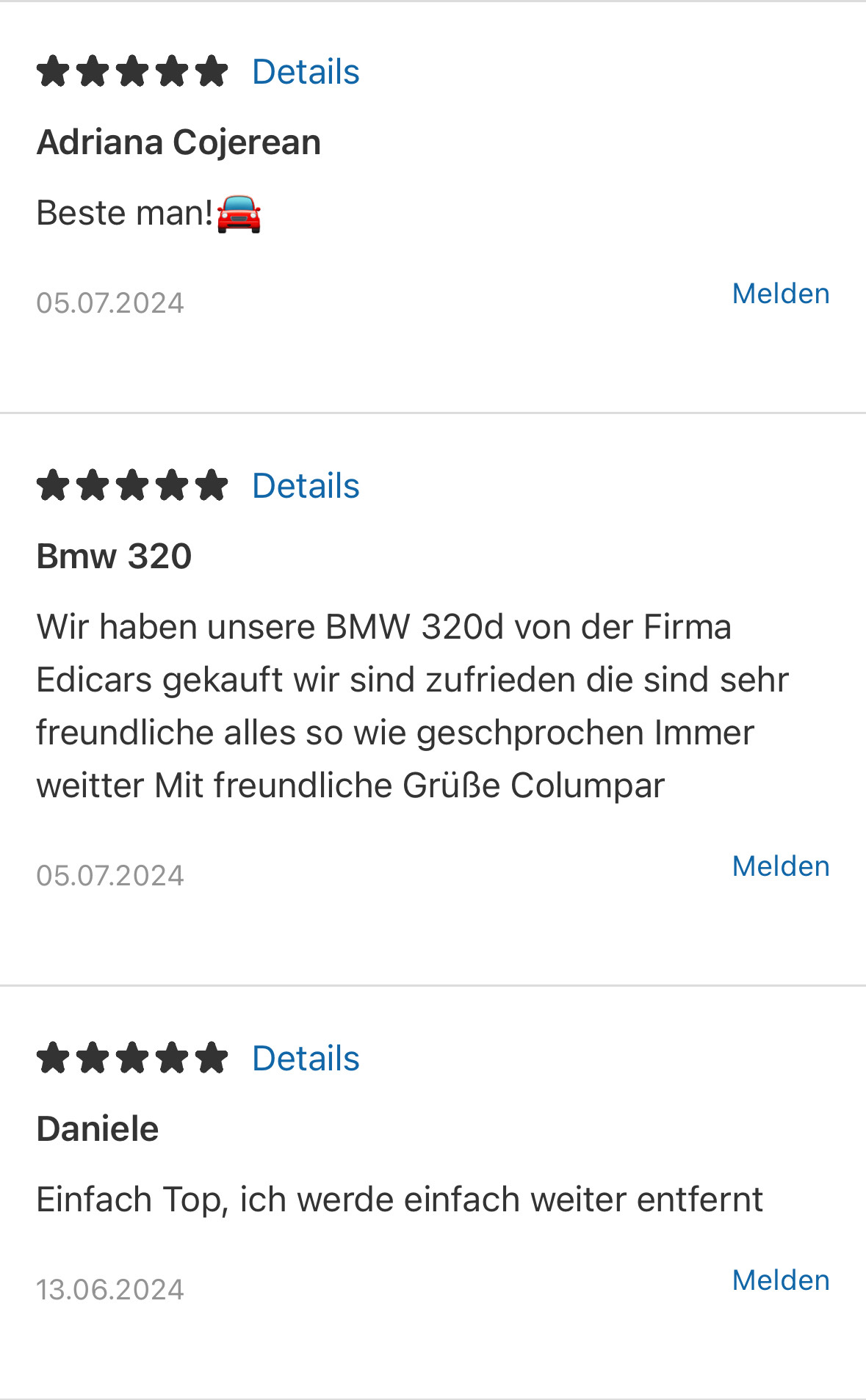This screenshot has height=1400, width=866.
Task: View Details of the Bmw 320 review
Action: (306, 486)
